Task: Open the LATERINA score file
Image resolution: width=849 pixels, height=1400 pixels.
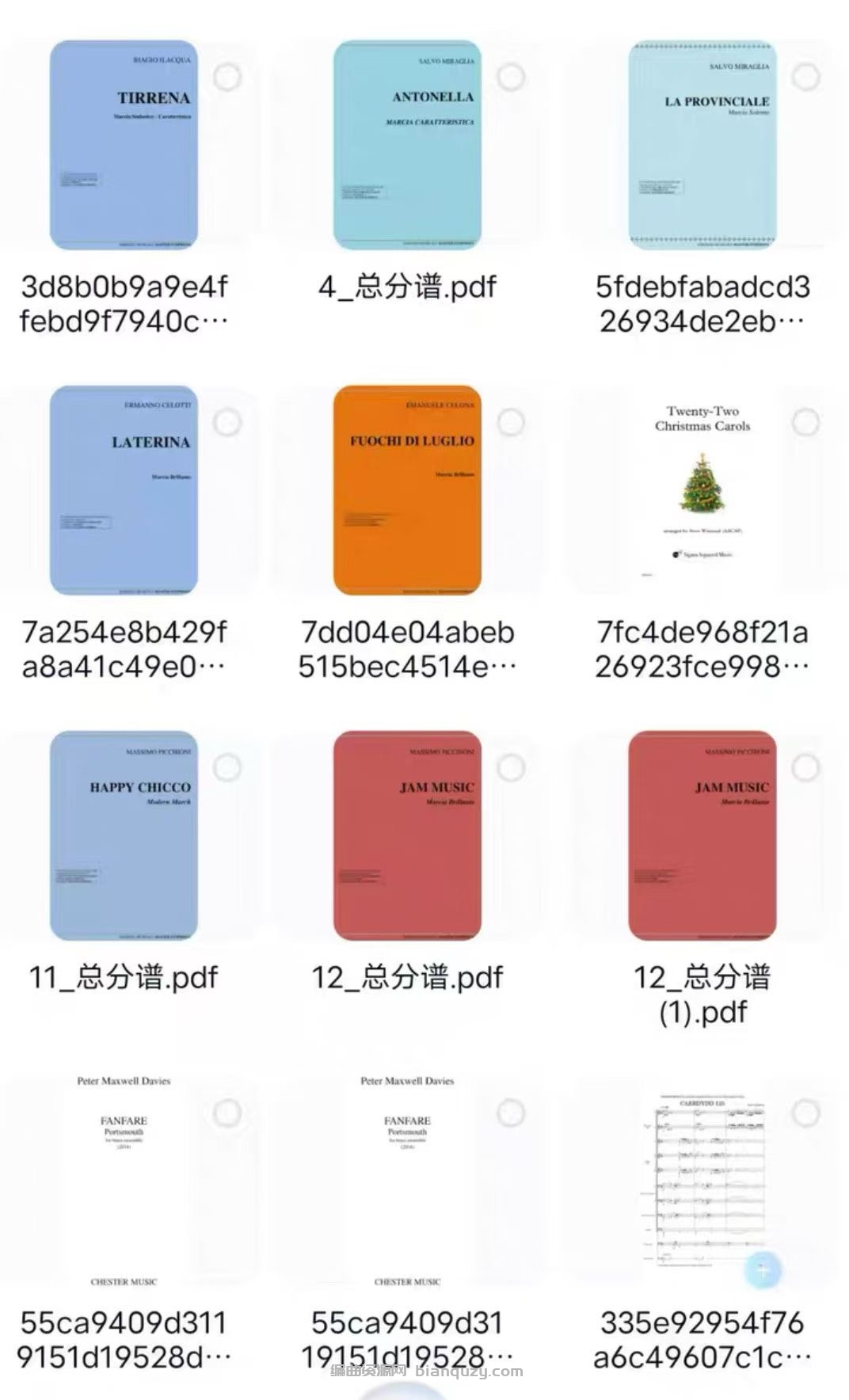Action: pyautogui.click(x=124, y=491)
